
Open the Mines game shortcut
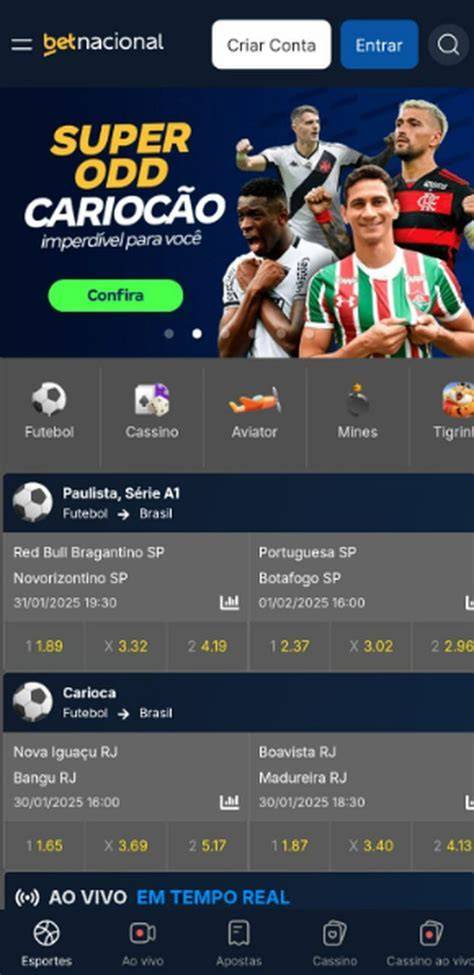(x=357, y=412)
